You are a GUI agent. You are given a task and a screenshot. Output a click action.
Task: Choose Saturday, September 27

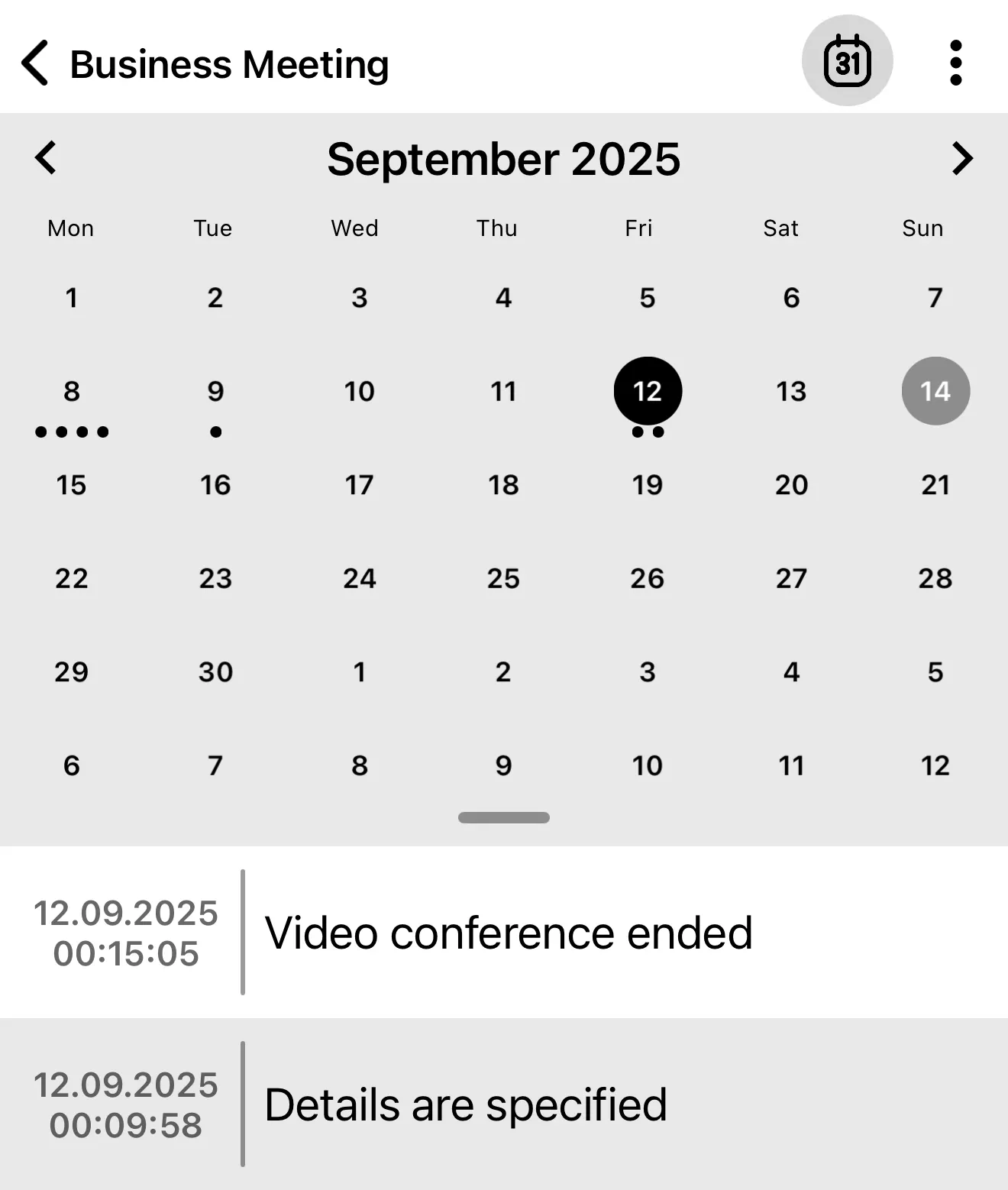791,578
